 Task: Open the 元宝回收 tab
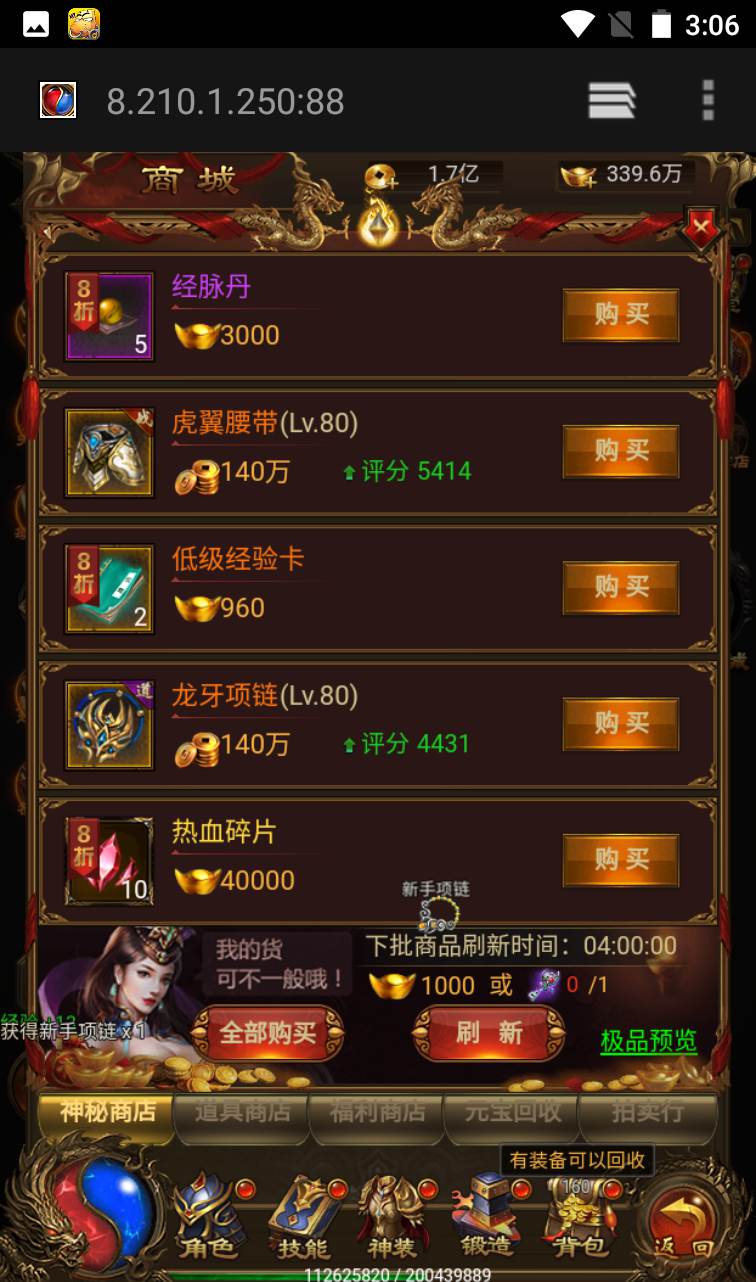click(x=512, y=1112)
